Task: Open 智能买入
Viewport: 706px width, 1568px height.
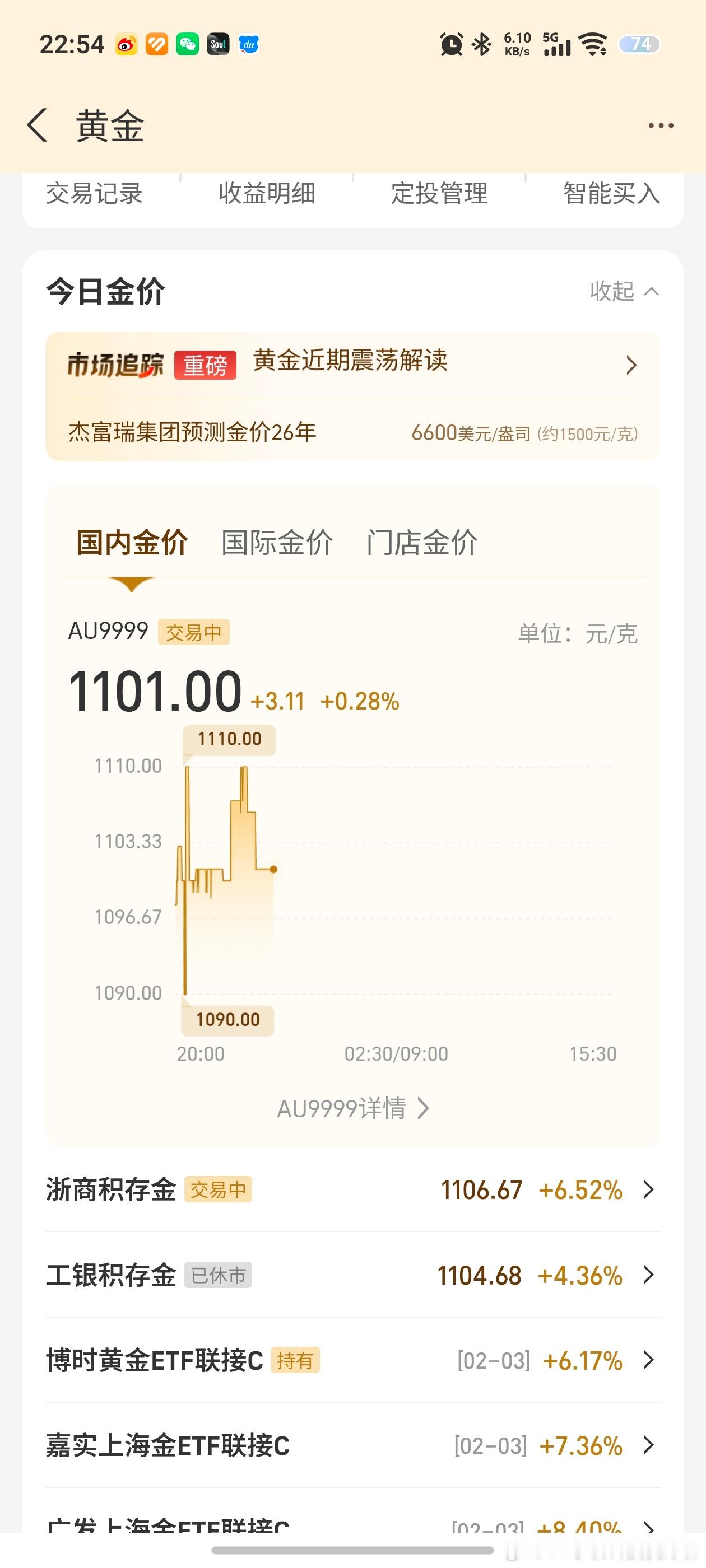Action: coord(610,194)
